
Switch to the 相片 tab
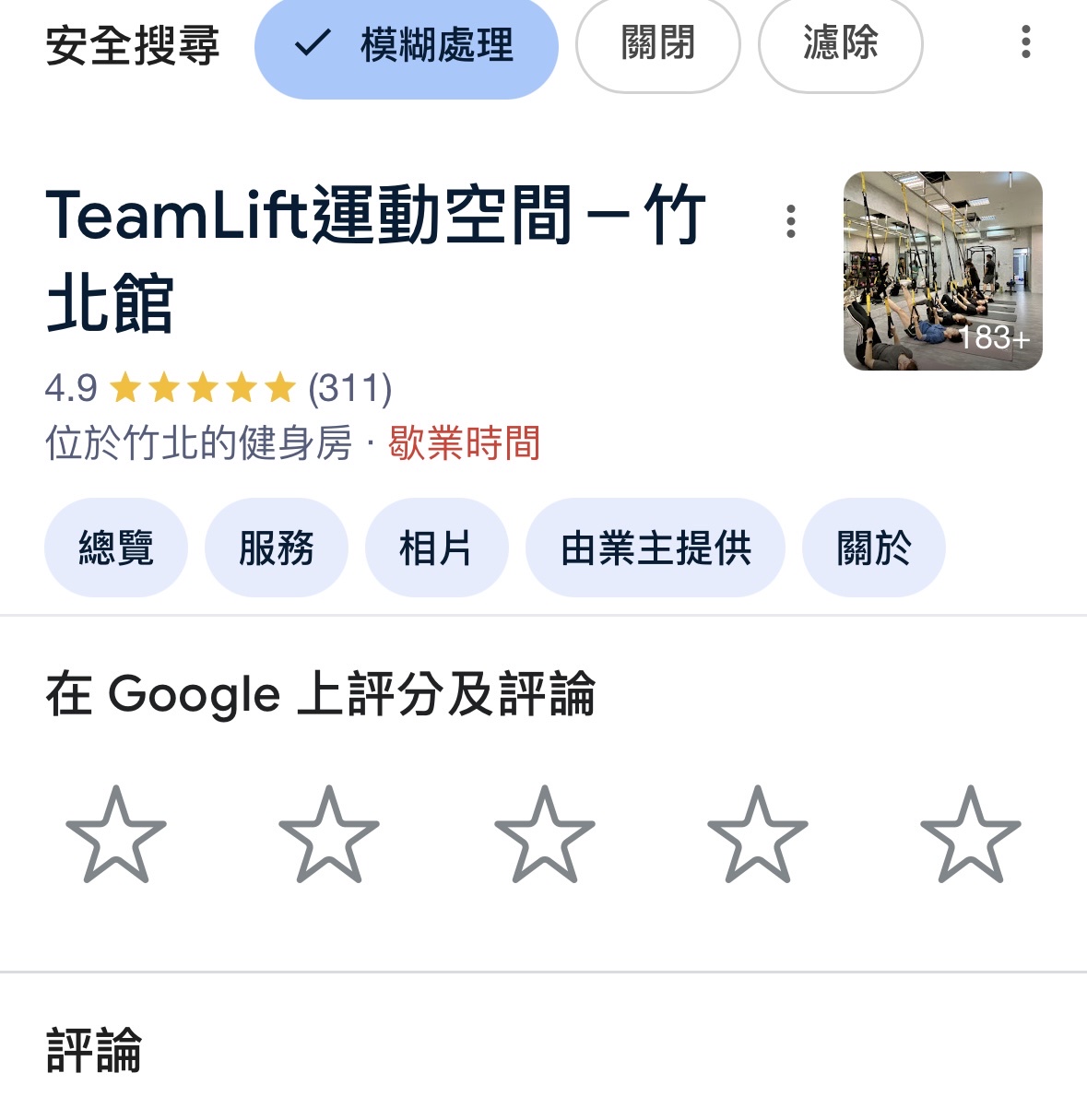click(x=436, y=548)
